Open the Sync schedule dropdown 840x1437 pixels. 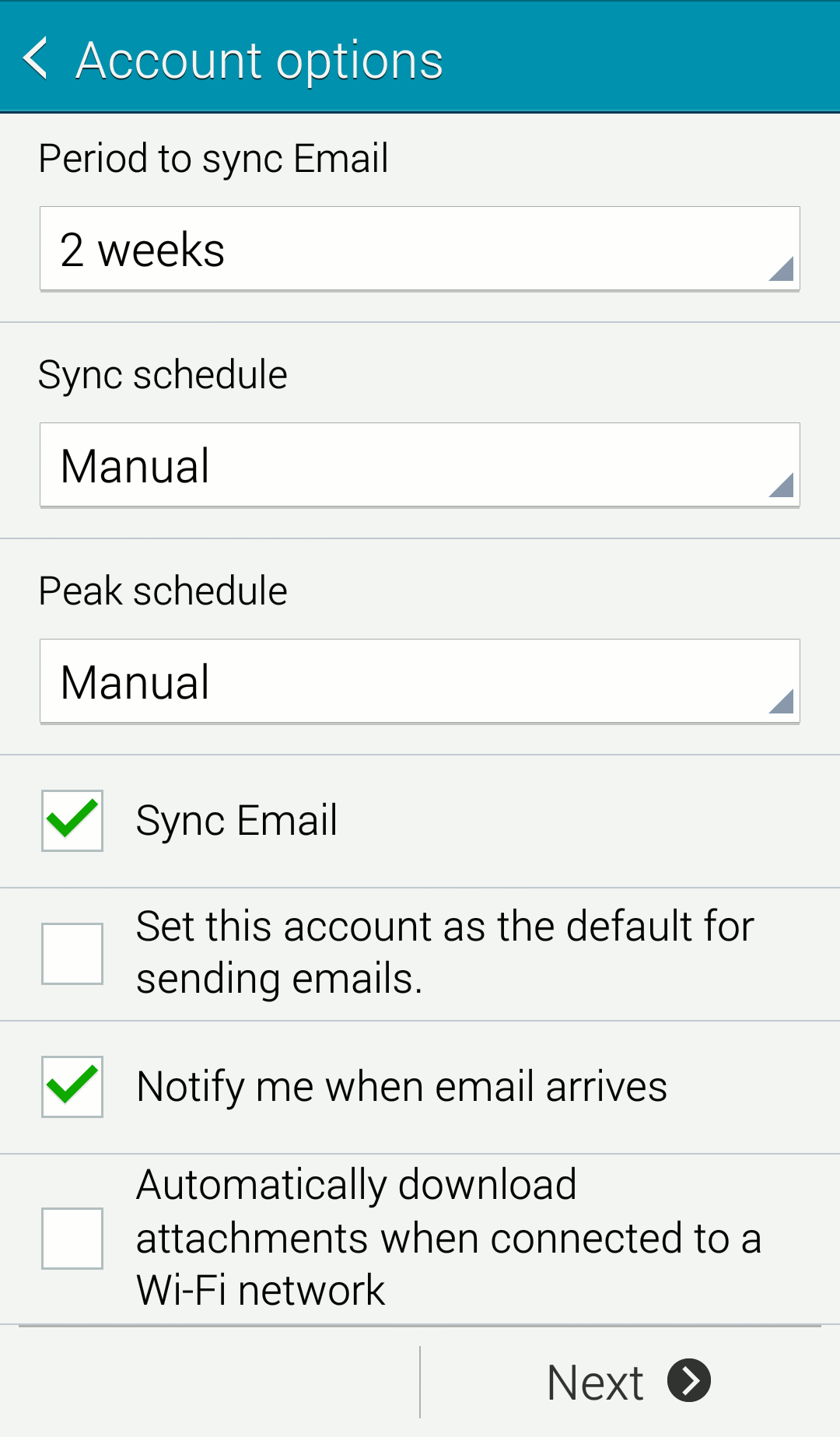[x=420, y=465]
